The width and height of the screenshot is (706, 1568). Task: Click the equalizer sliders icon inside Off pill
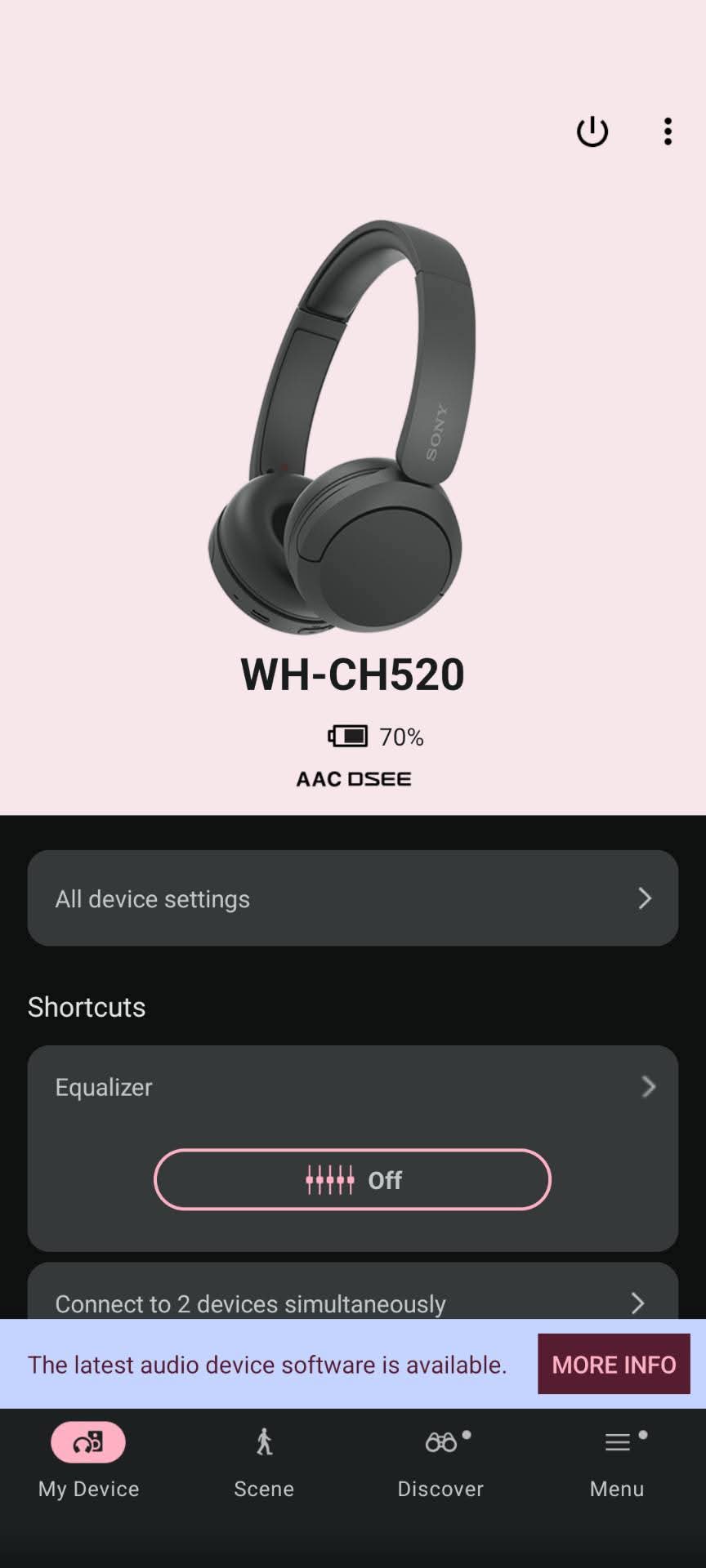[330, 1179]
